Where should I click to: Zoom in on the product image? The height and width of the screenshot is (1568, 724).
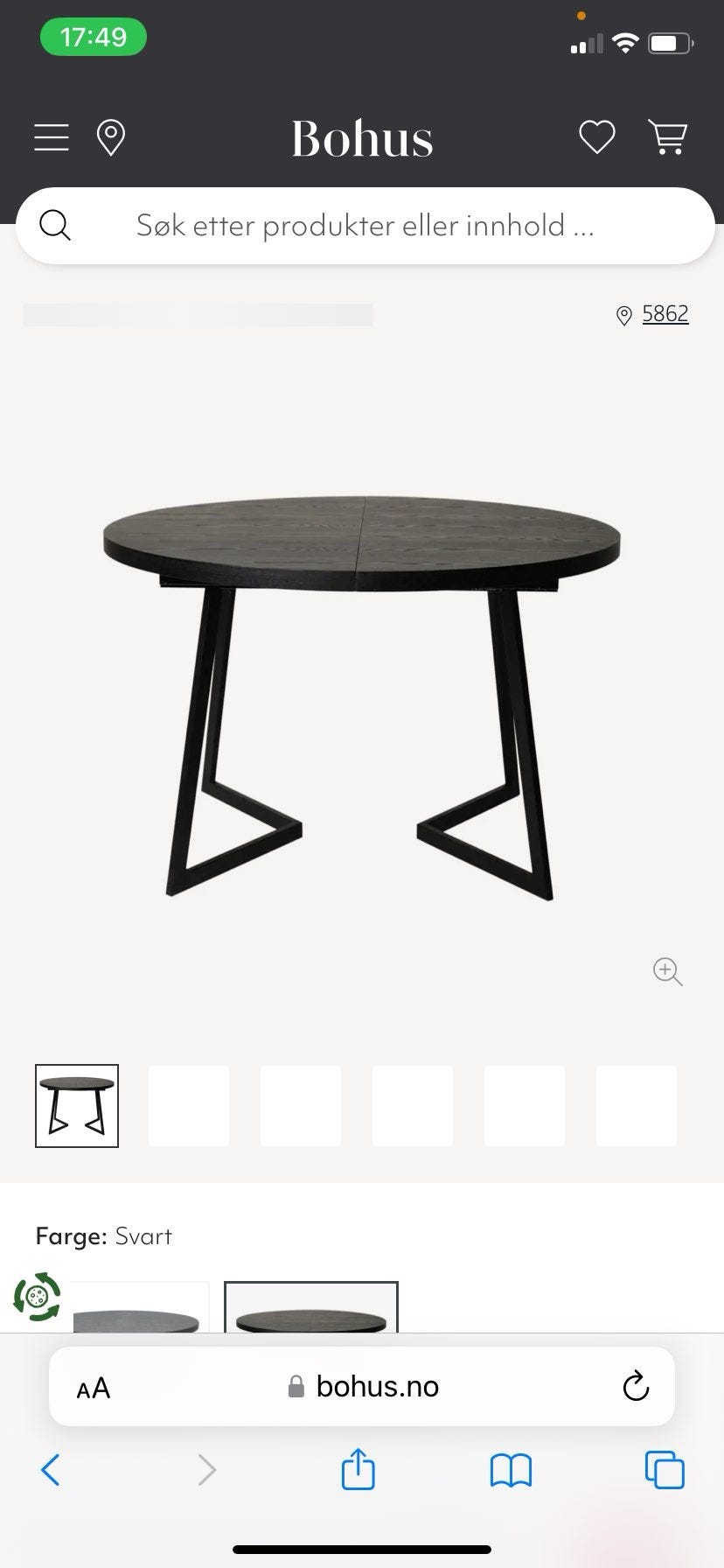click(668, 971)
